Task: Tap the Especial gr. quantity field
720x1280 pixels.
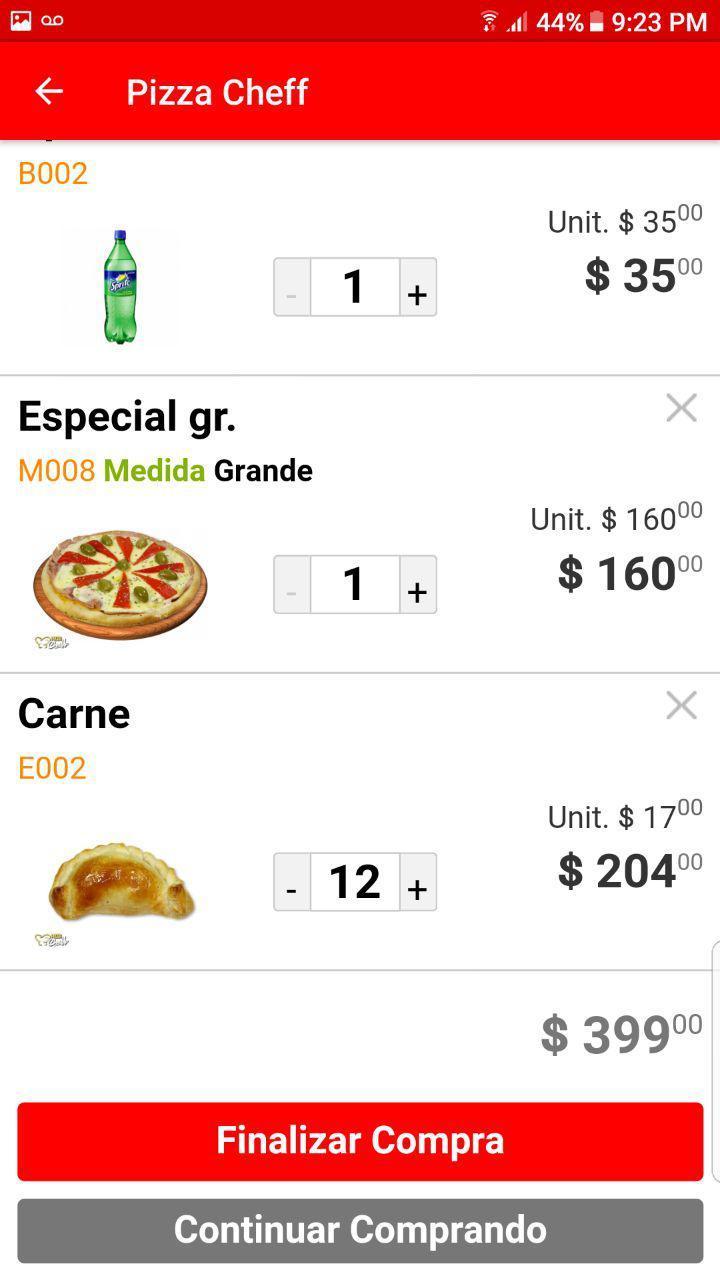Action: 355,585
